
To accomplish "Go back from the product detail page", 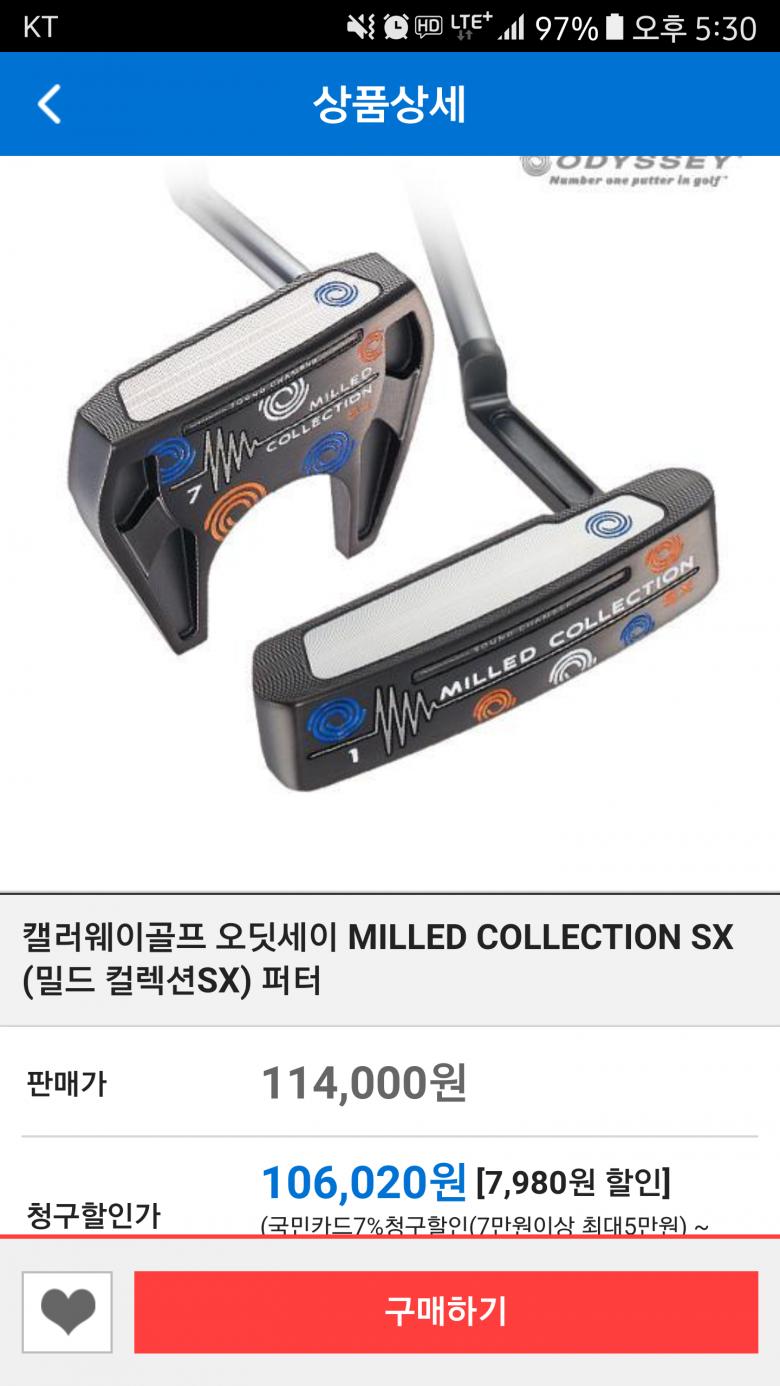I will (x=49, y=104).
